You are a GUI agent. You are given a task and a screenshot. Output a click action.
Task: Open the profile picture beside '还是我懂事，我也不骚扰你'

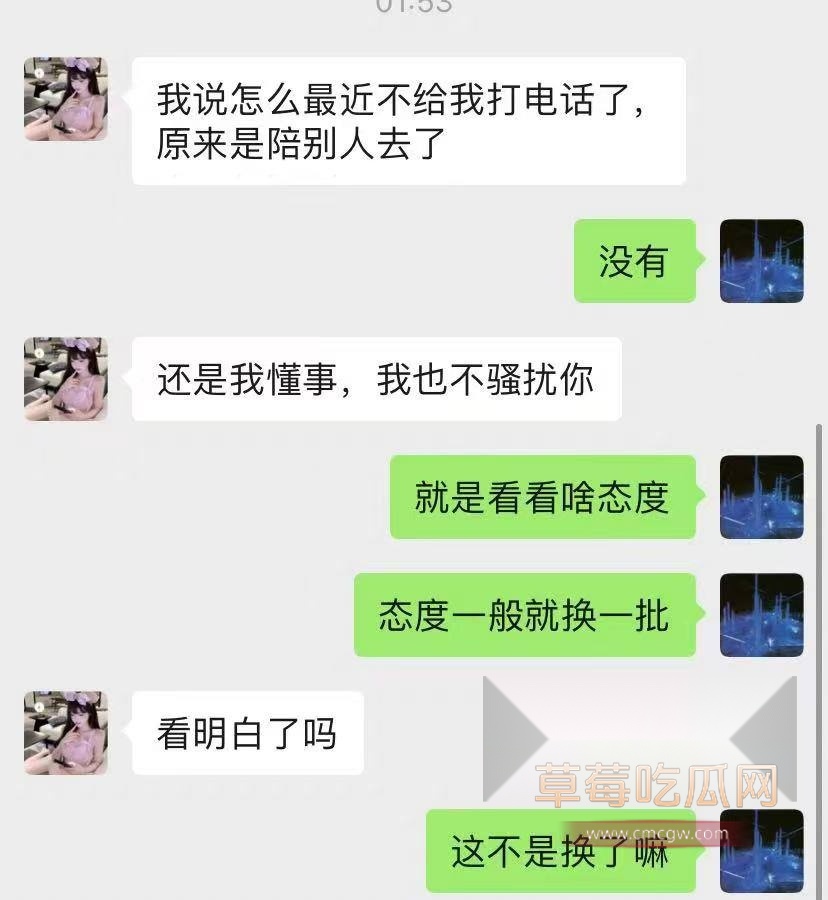65,379
